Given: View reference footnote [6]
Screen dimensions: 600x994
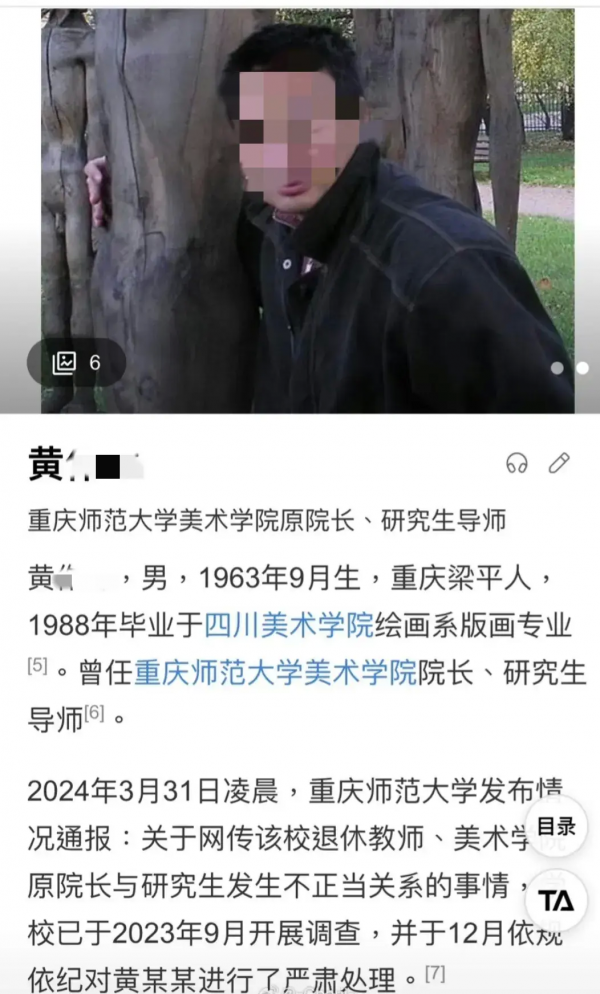Looking at the screenshot, I should coord(96,711).
